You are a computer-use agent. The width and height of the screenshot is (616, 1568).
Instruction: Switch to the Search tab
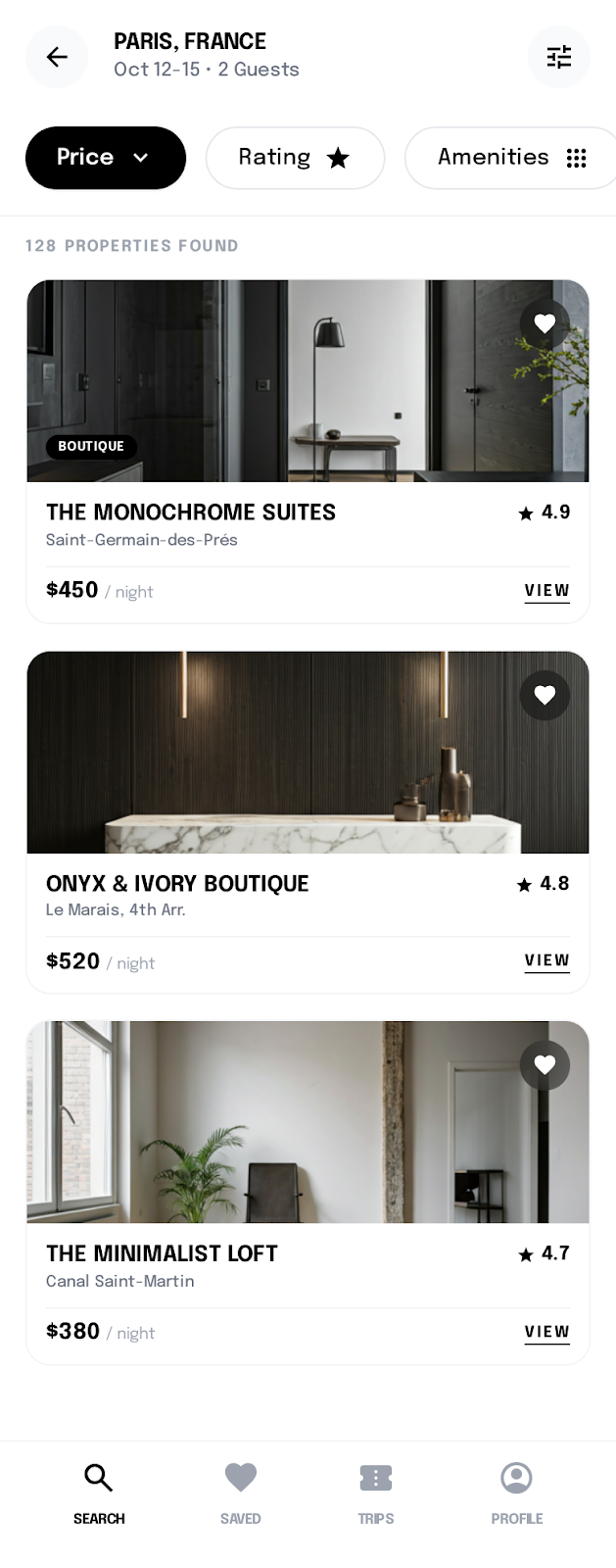click(x=99, y=1493)
